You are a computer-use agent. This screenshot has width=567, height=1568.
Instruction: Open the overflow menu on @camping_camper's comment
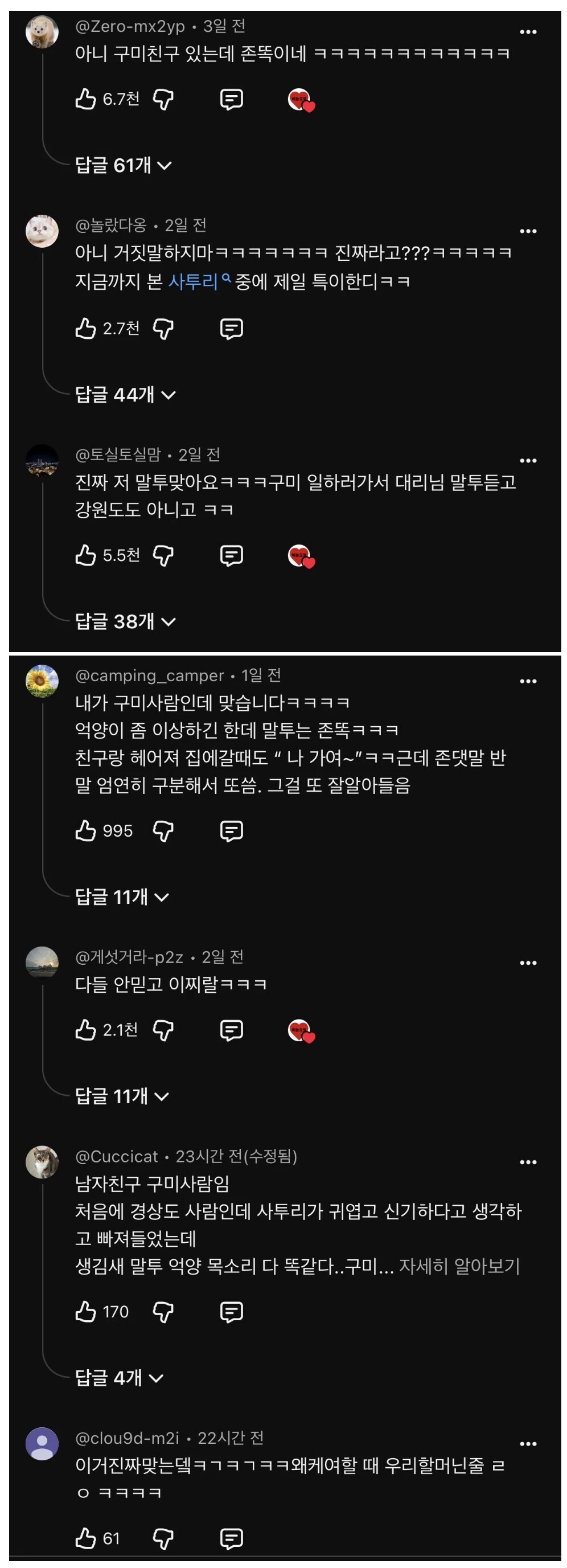[x=528, y=681]
